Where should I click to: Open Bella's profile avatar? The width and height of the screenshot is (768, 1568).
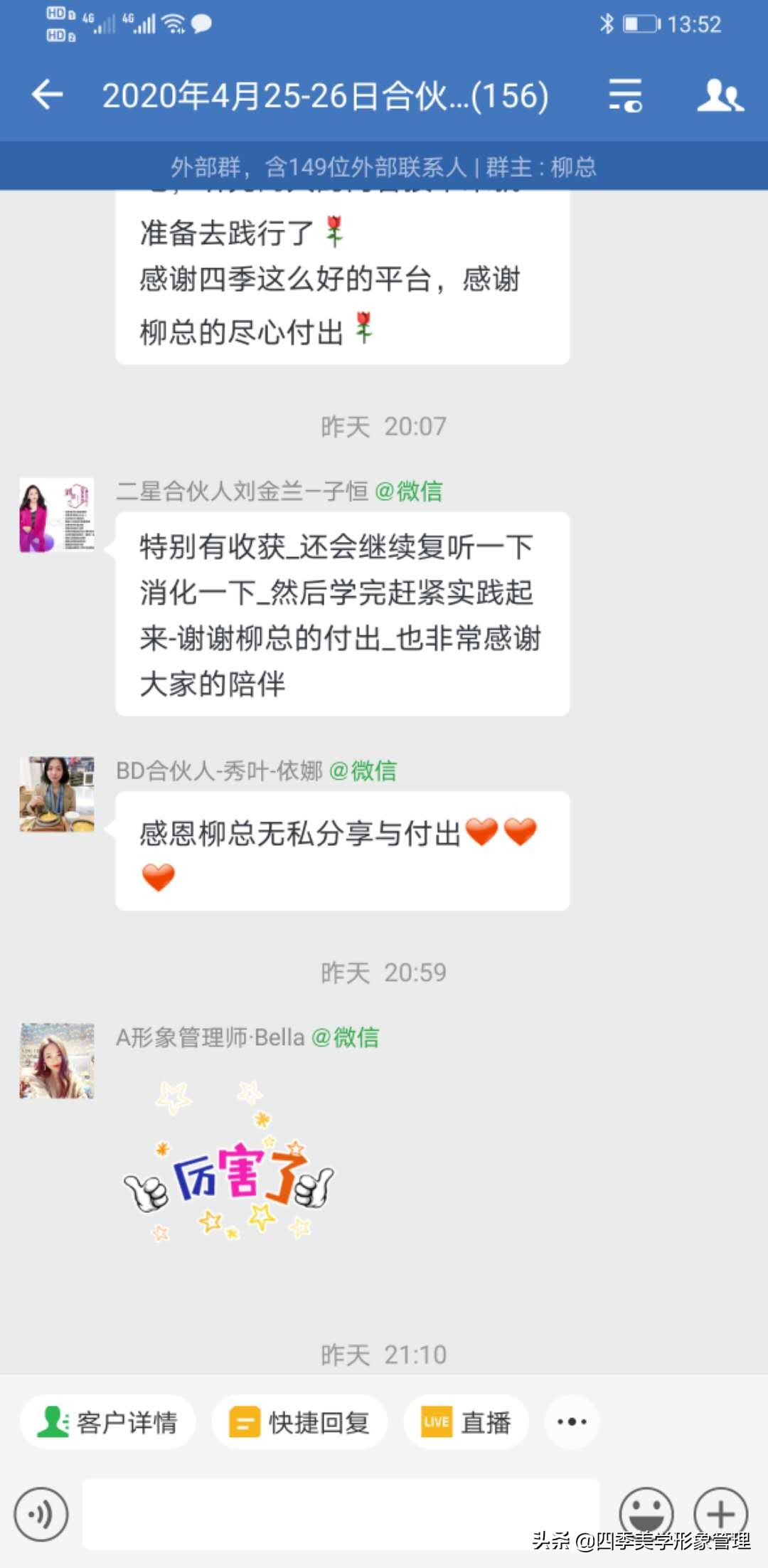[55, 1061]
